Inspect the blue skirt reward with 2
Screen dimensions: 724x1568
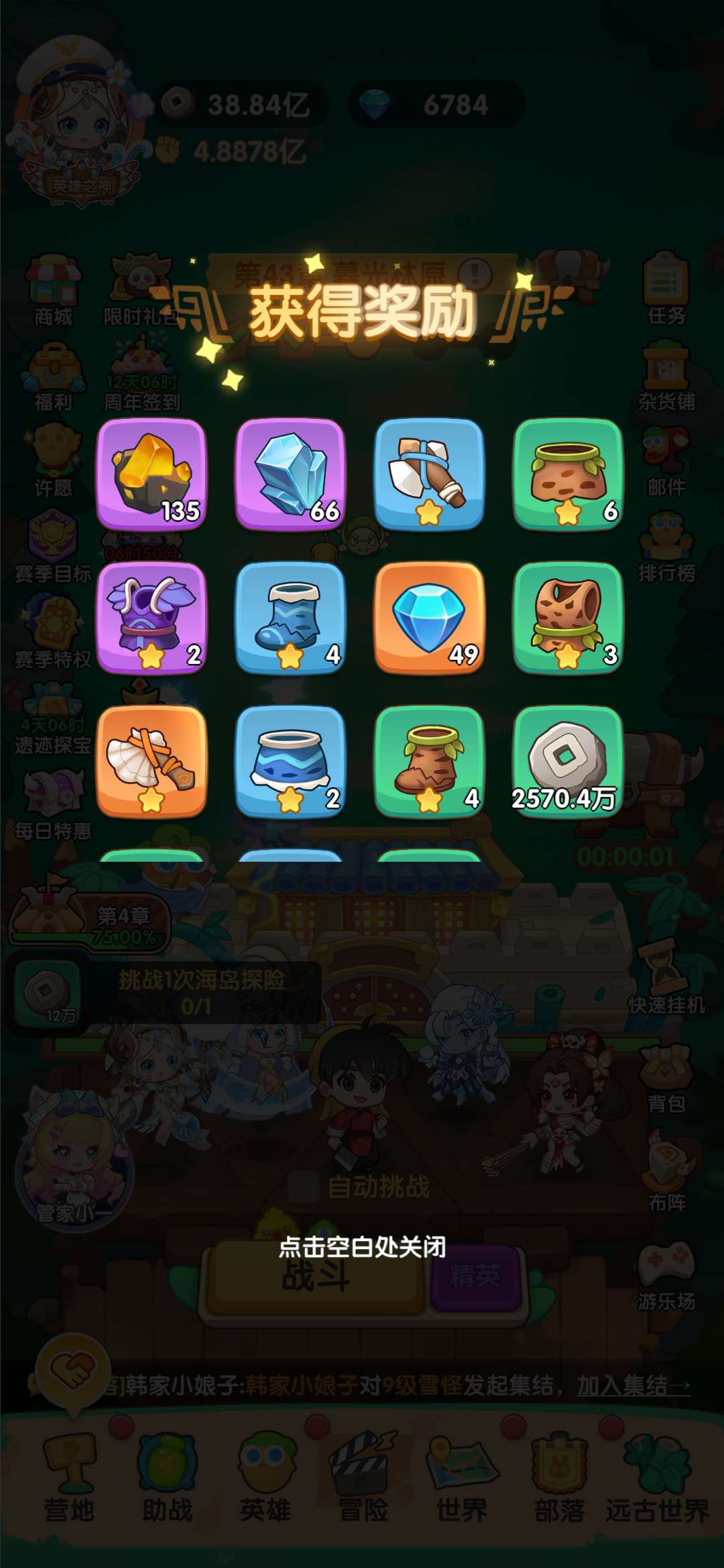pyautogui.click(x=290, y=761)
